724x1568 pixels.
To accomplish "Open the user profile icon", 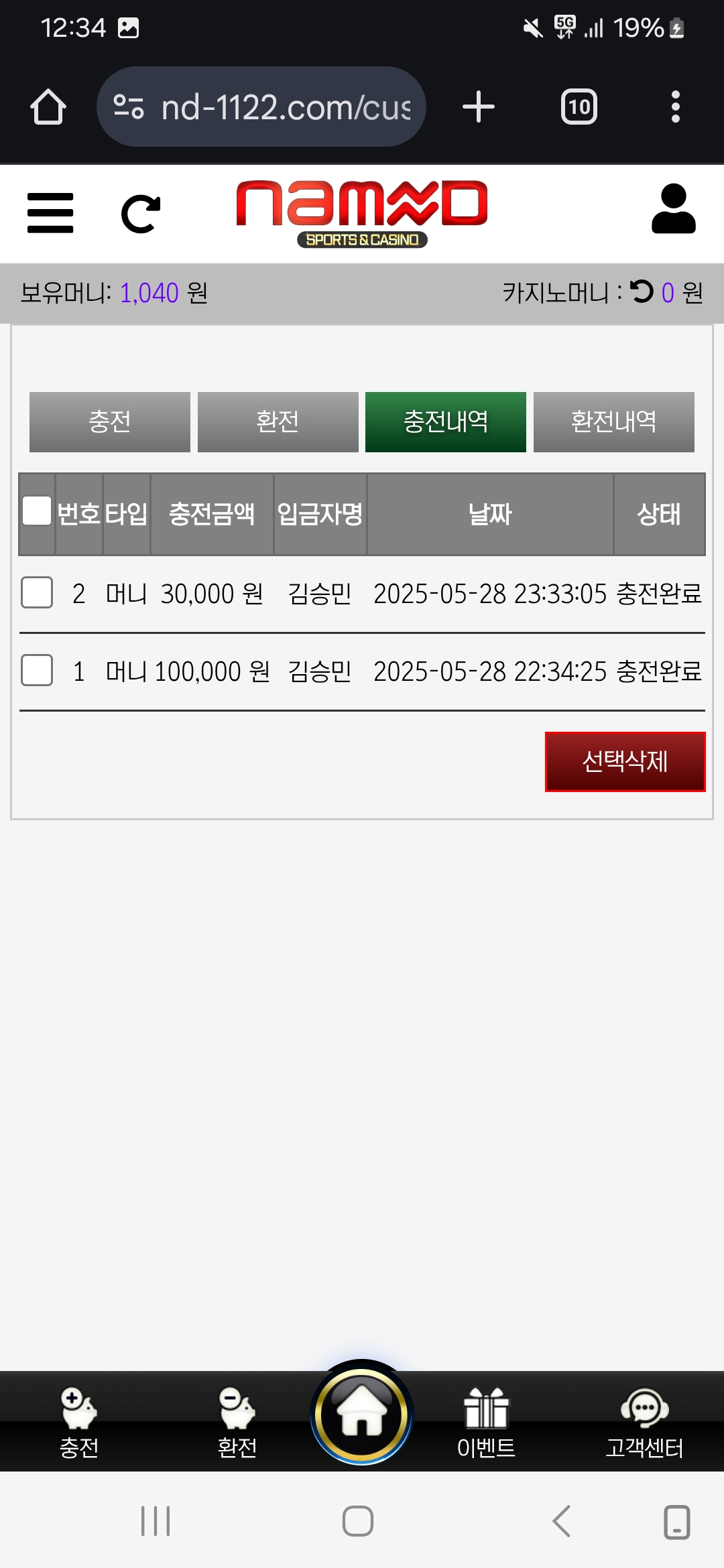I will 673,209.
